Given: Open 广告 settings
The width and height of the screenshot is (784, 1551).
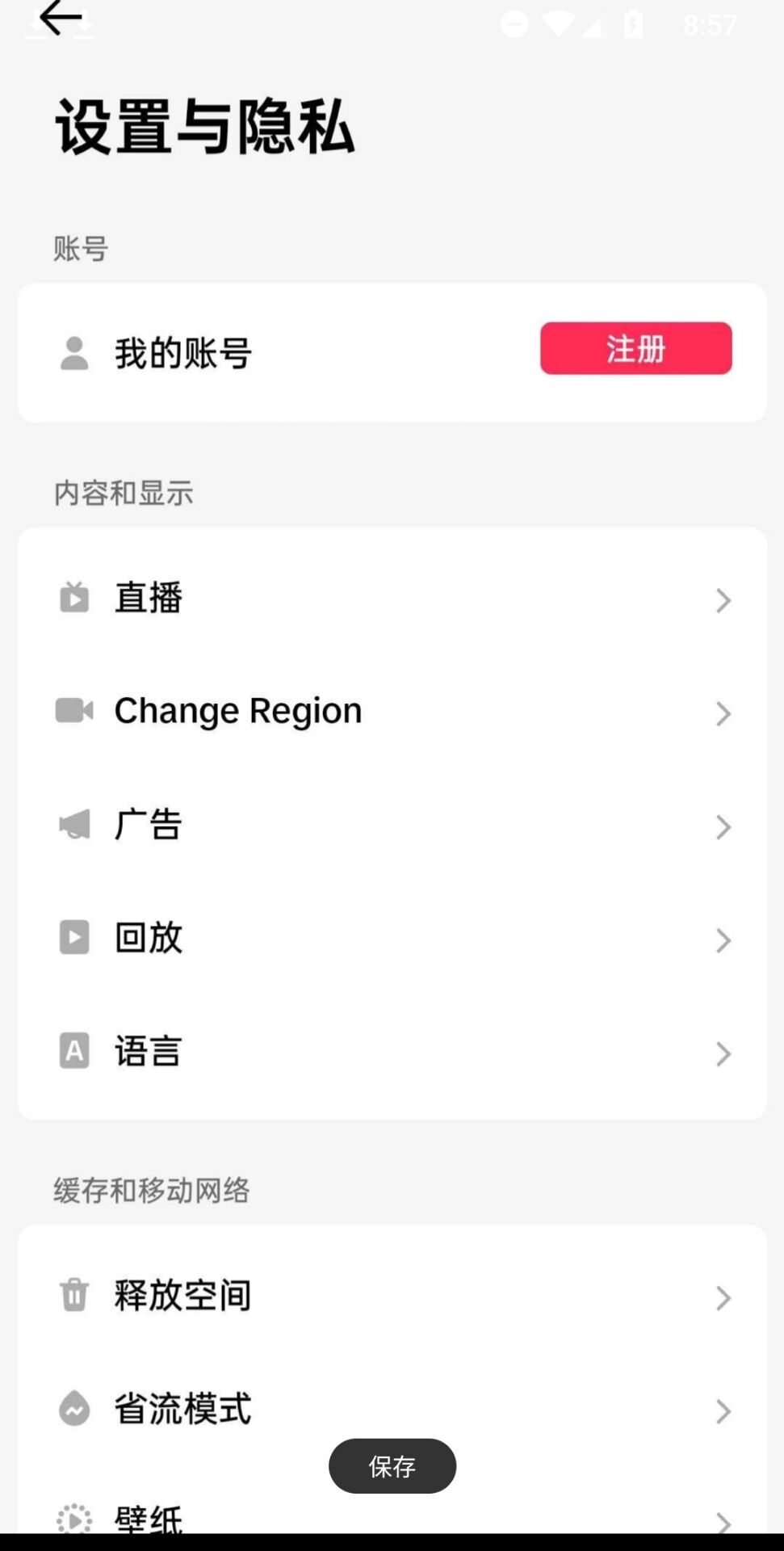Looking at the screenshot, I should coord(392,826).
